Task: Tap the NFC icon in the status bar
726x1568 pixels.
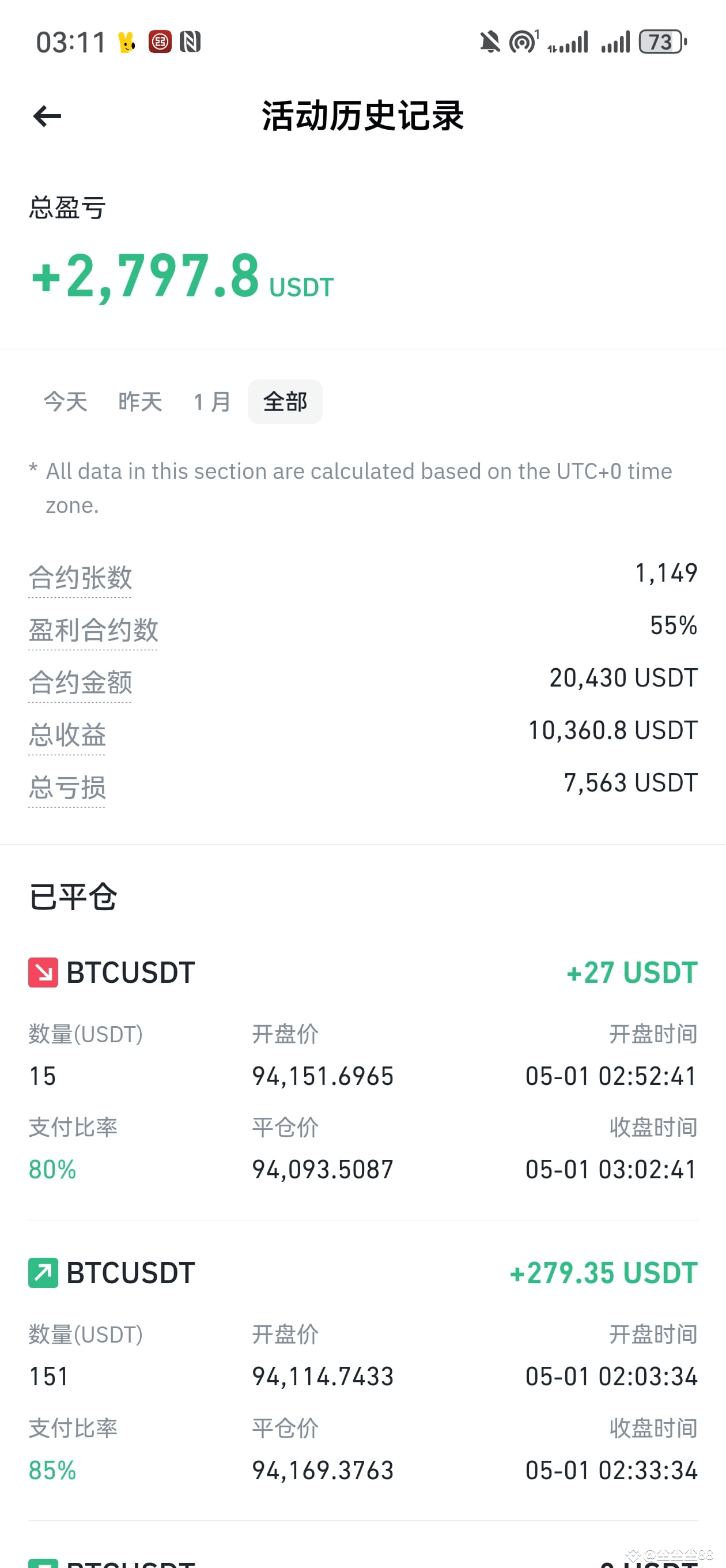Action: (x=191, y=42)
